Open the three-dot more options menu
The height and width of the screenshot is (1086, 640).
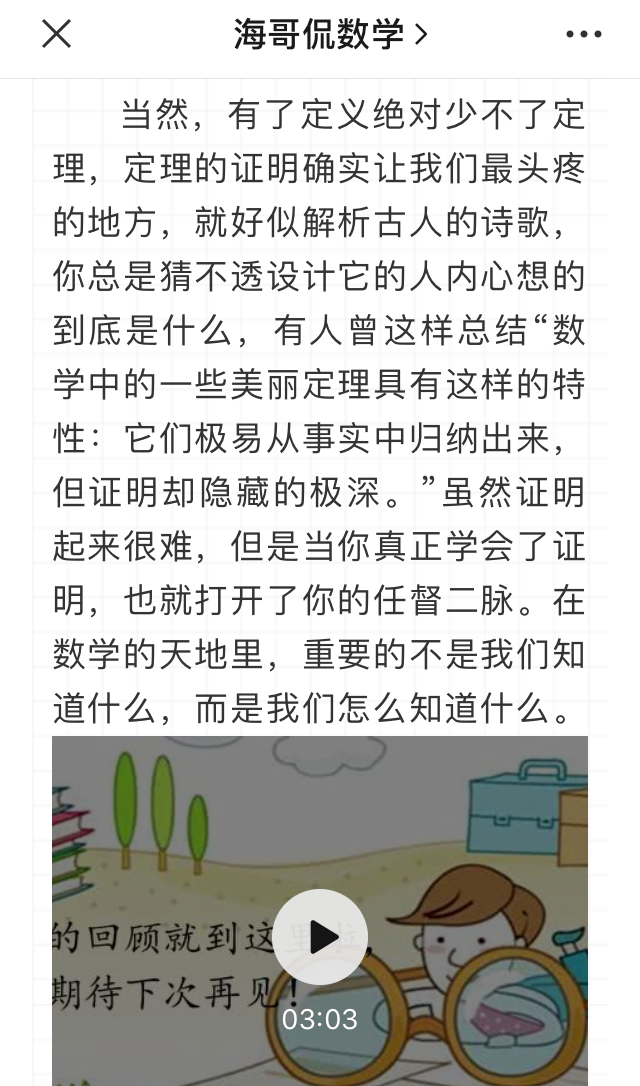point(584,34)
